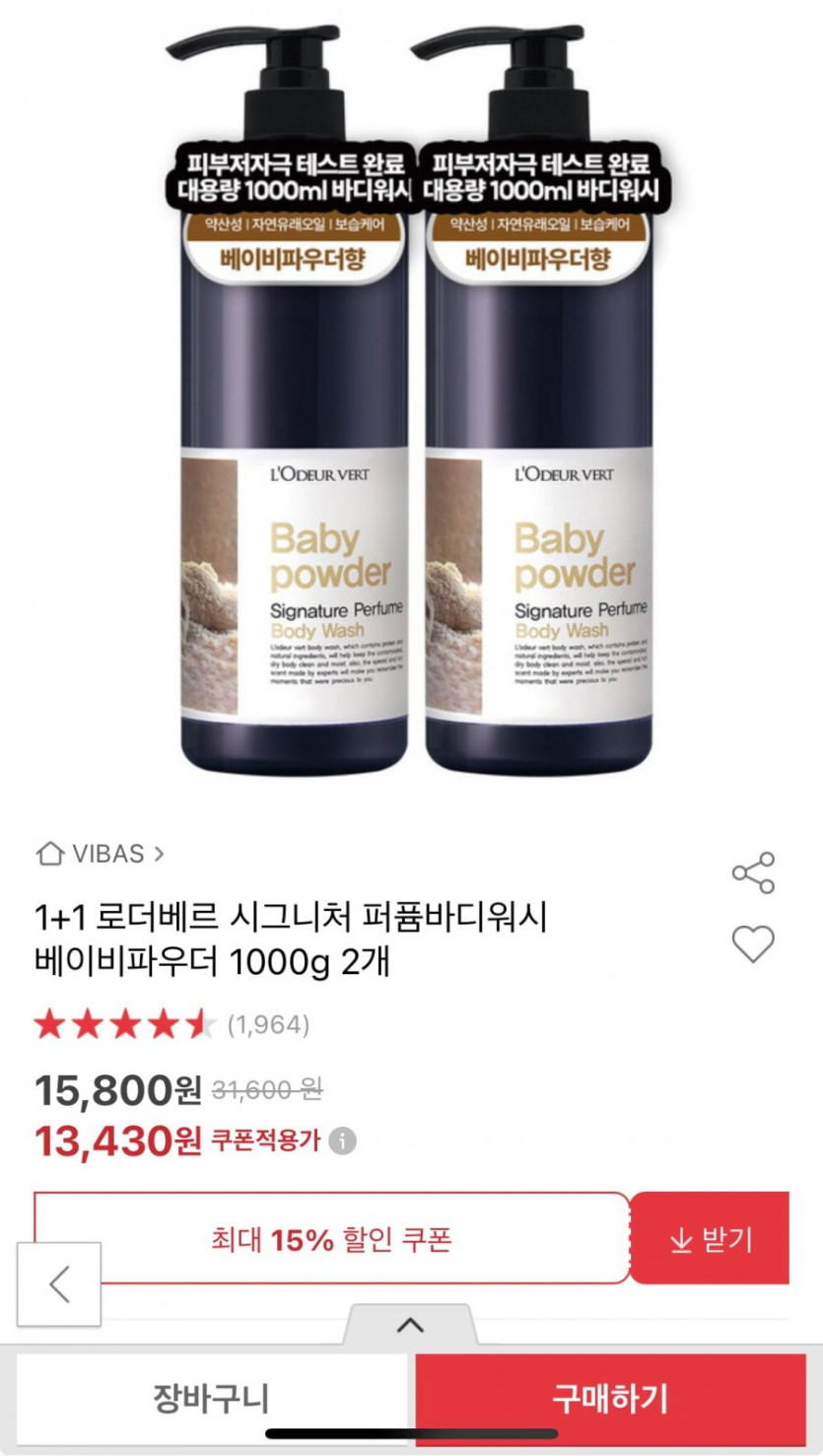The width and height of the screenshot is (823, 1456).
Task: Tap 받기 to download the coupon
Action: click(x=710, y=1239)
